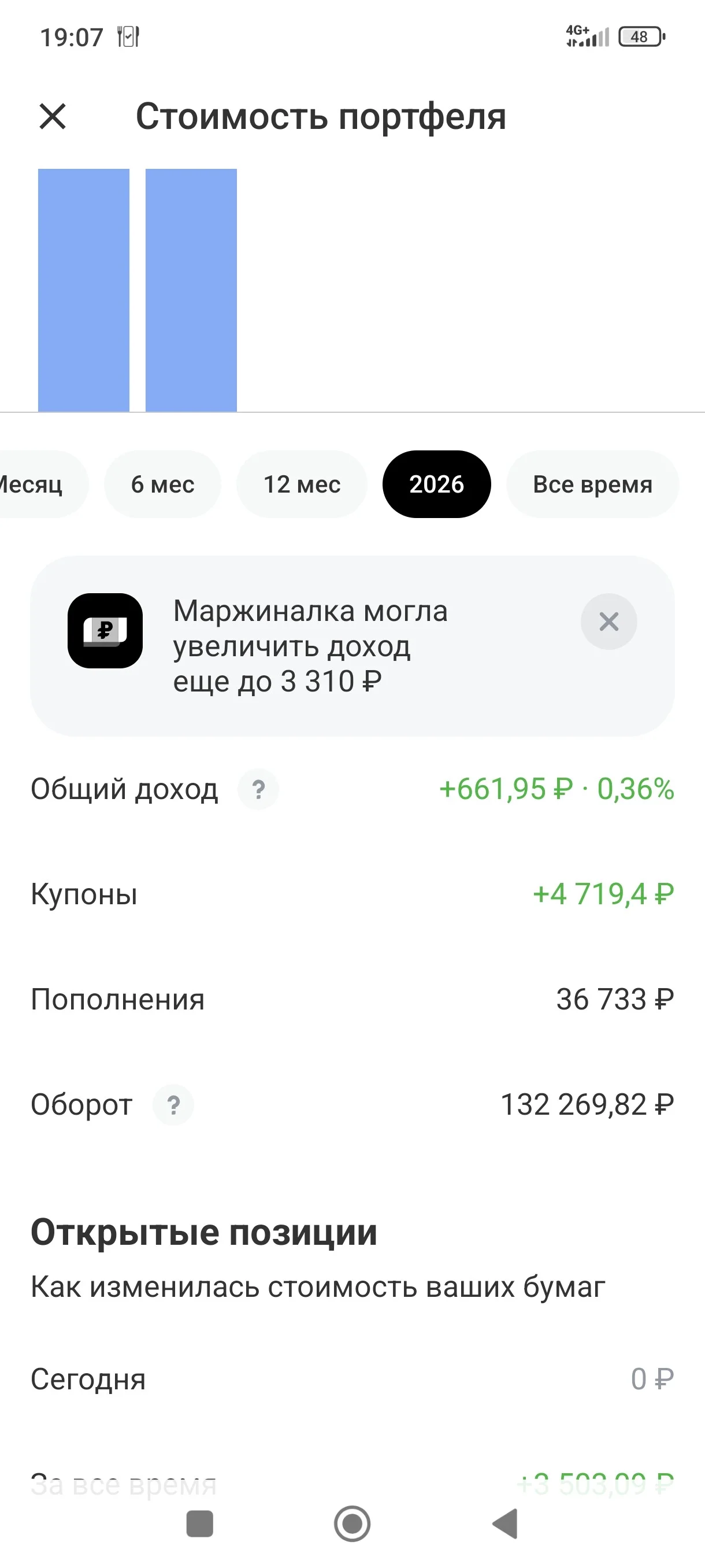Switch to Все время period
This screenshot has height=1568, width=705.
(x=592, y=484)
